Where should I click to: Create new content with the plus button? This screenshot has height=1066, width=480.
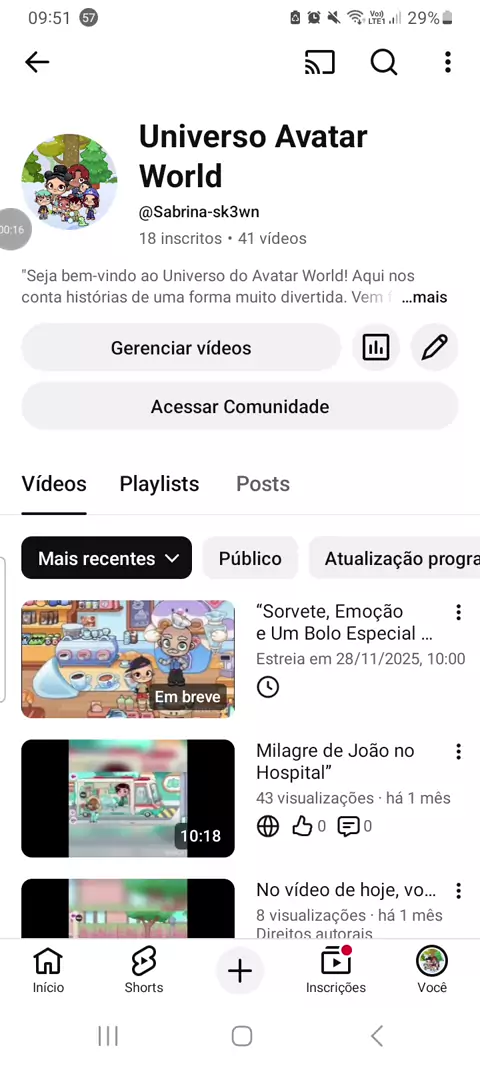(x=239, y=971)
